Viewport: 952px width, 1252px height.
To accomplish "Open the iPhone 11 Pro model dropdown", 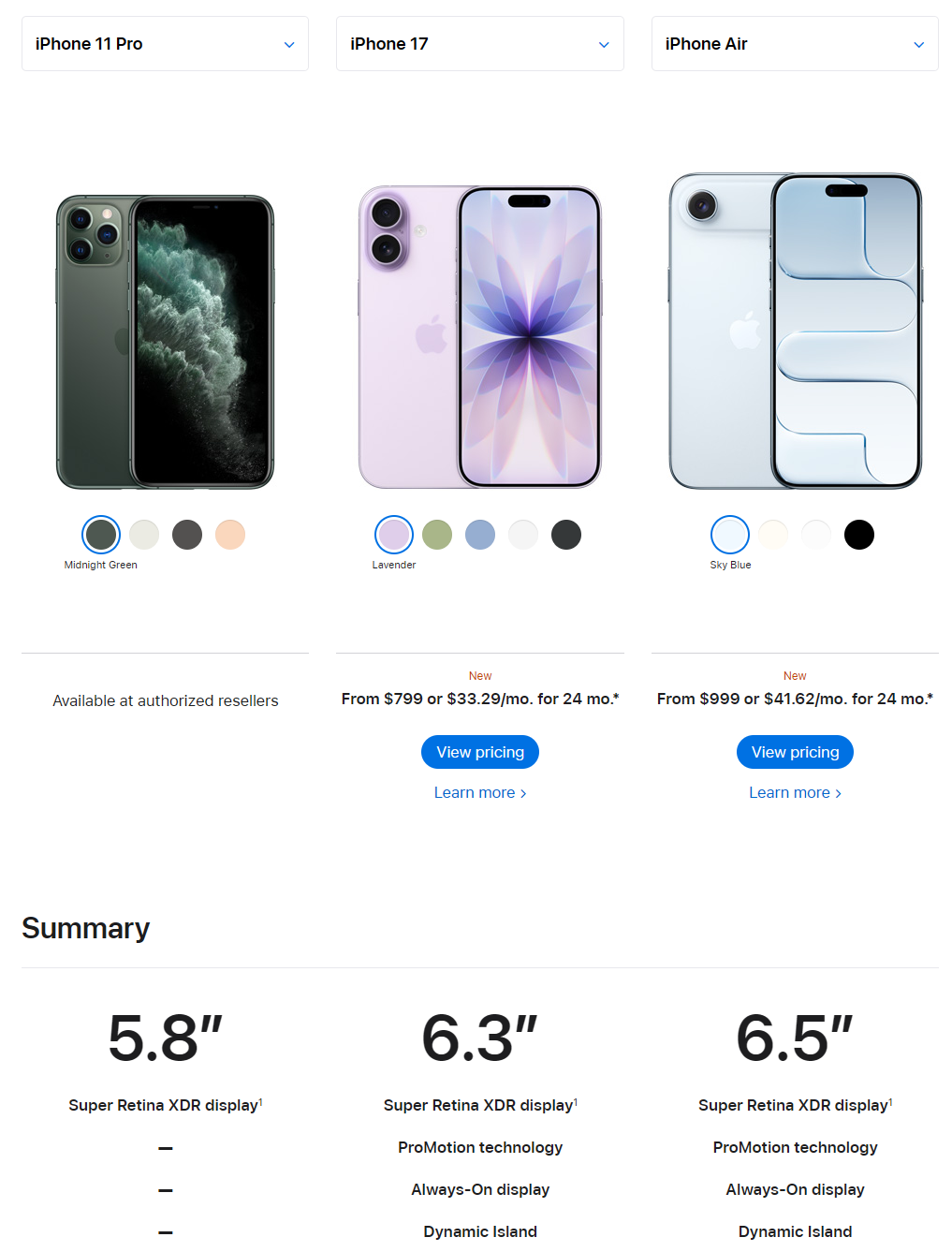I will click(165, 44).
